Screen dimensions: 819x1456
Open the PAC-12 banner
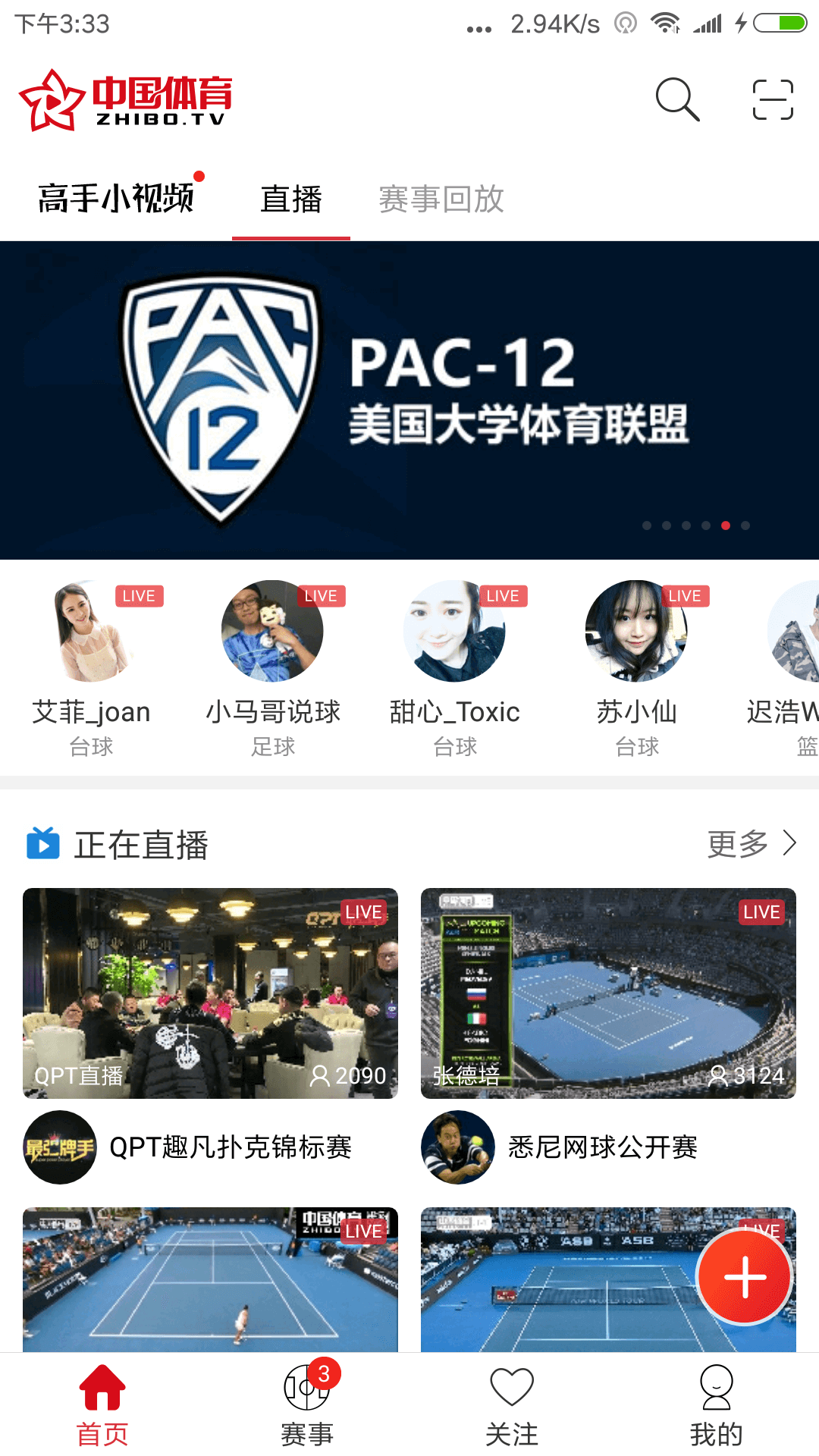tap(409, 400)
